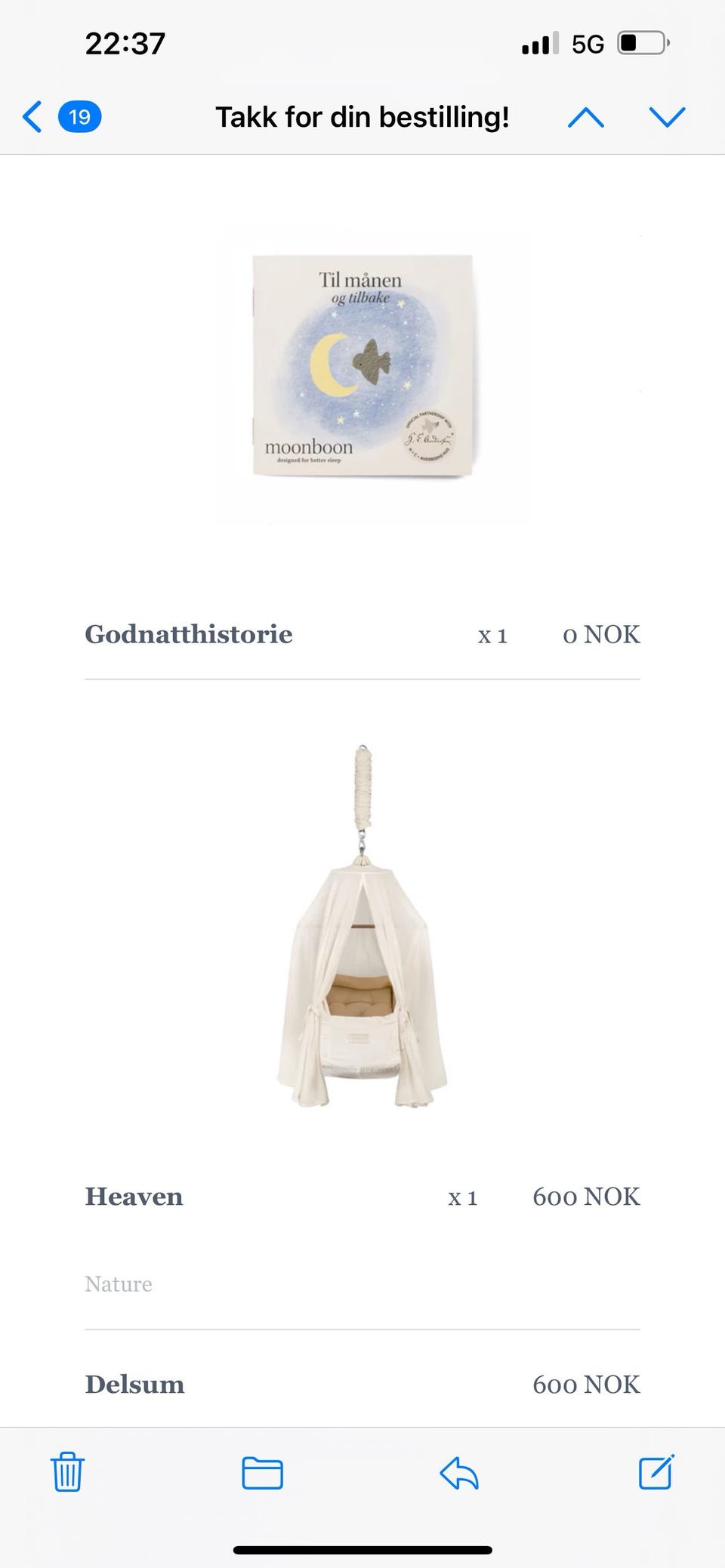Tap the clock showing 22:37
725x1568 pixels.
pyautogui.click(x=125, y=43)
